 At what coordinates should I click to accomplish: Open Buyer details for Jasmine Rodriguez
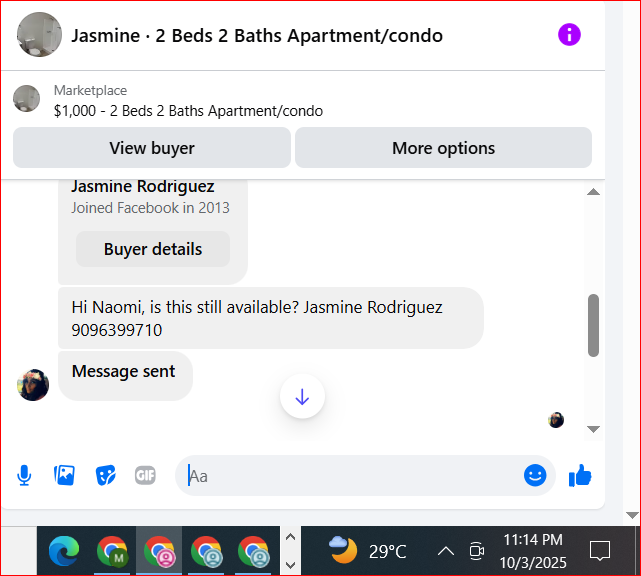pos(153,249)
